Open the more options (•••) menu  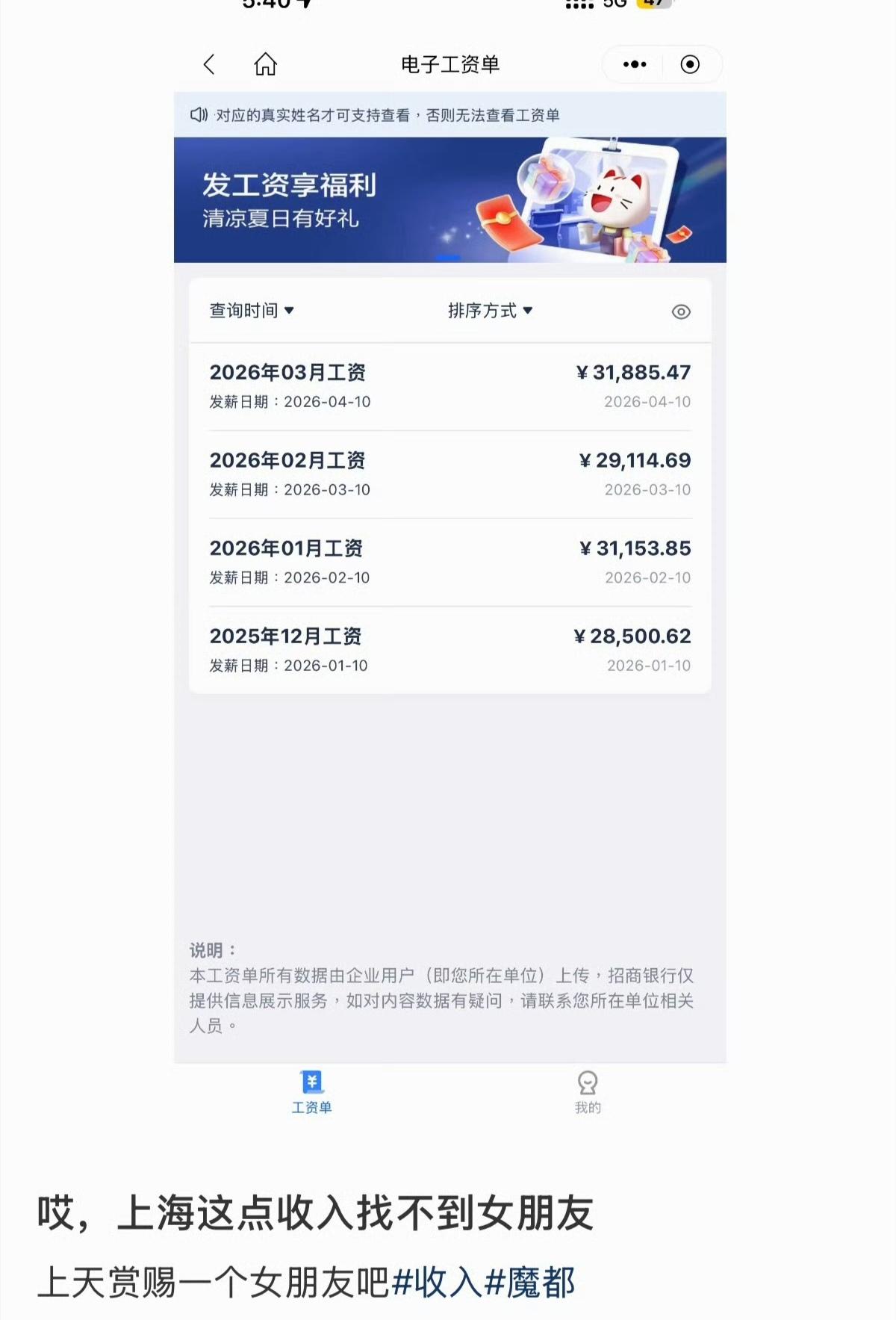pyautogui.click(x=635, y=65)
